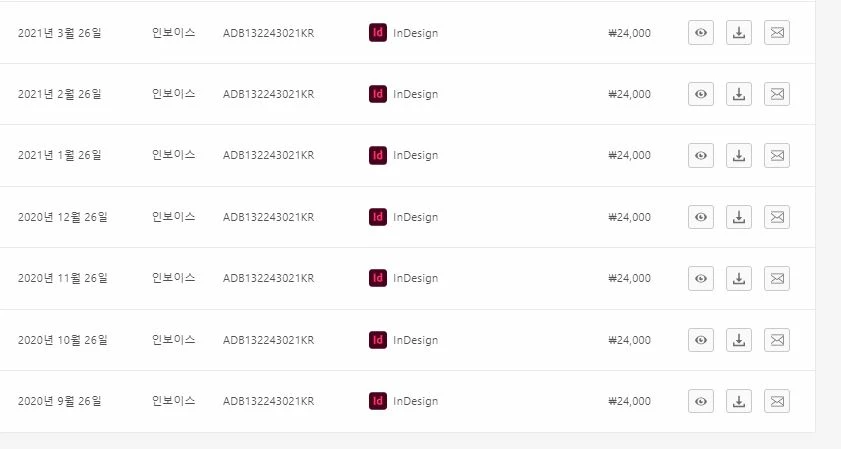
Task: View the invoice dated 2020년 10월 26일
Action: [x=701, y=340]
